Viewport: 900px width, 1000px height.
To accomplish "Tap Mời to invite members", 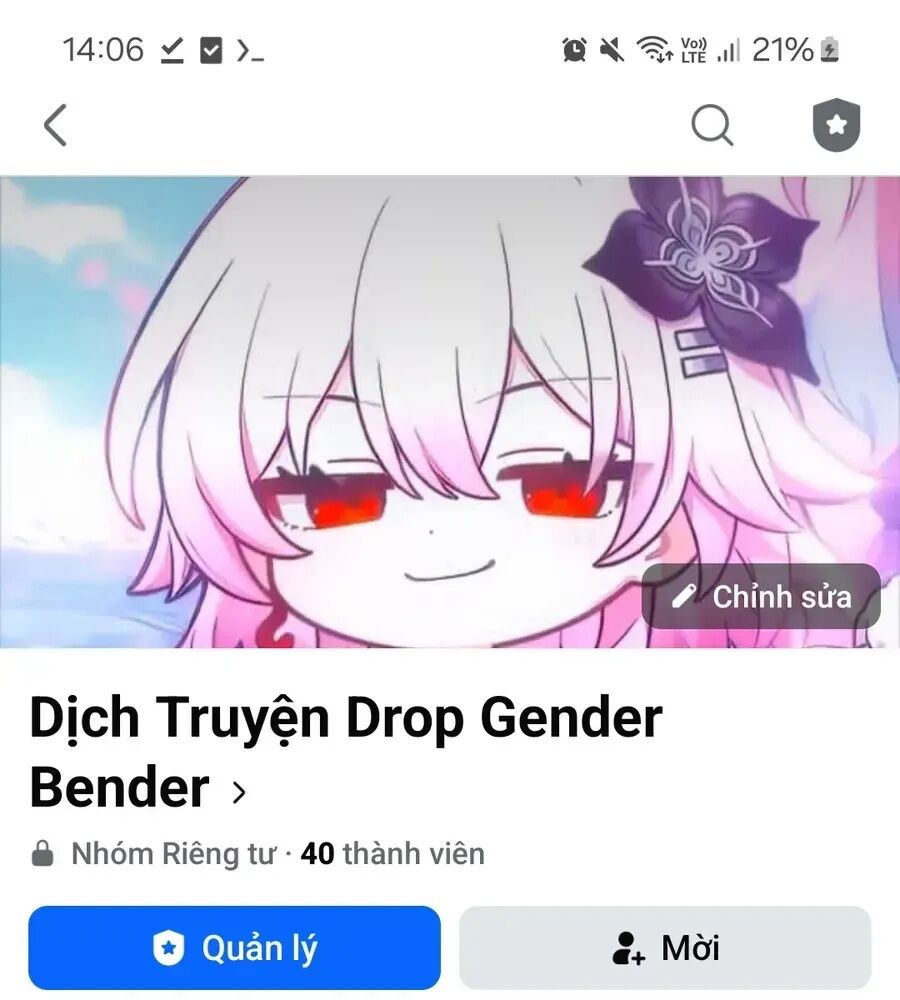I will coord(665,948).
